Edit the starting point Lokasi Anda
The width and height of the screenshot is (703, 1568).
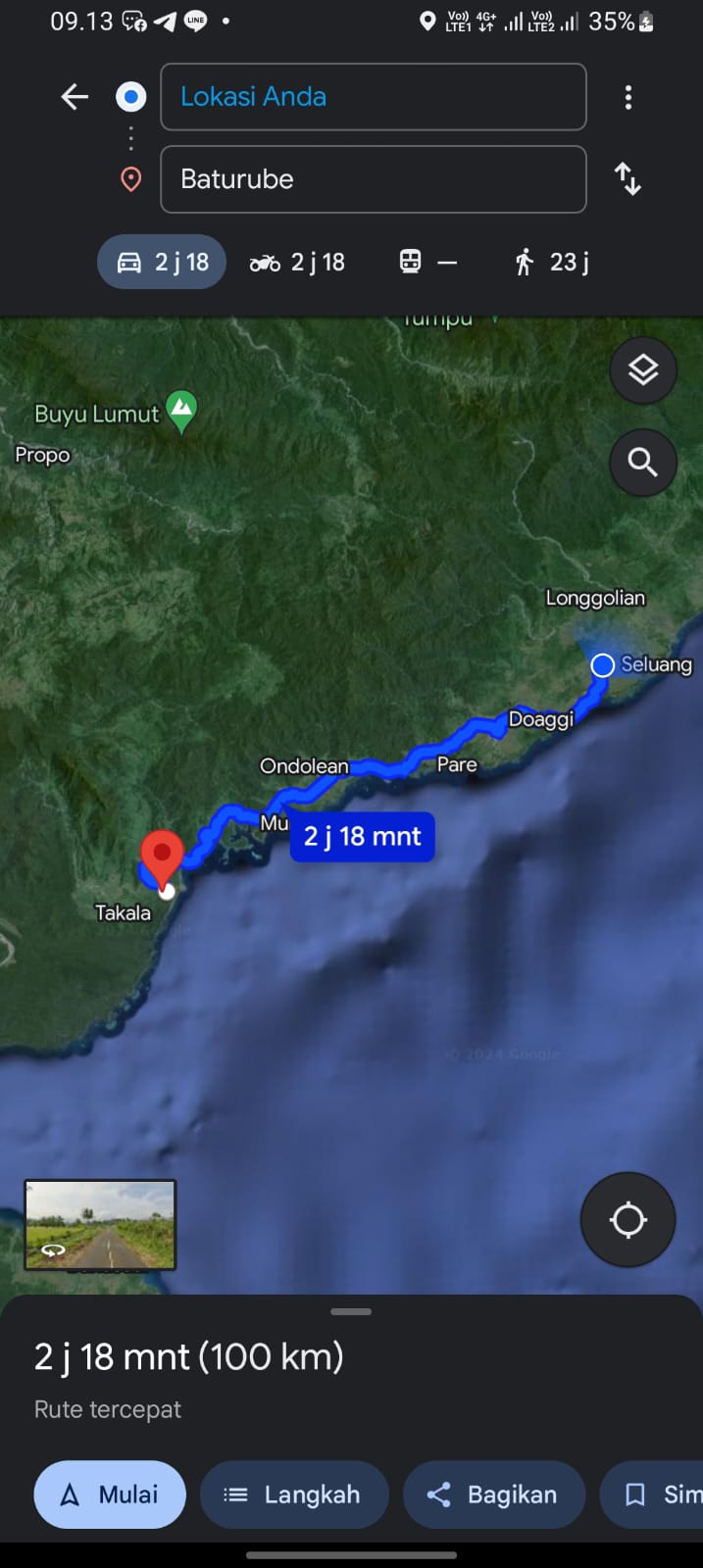tap(374, 97)
